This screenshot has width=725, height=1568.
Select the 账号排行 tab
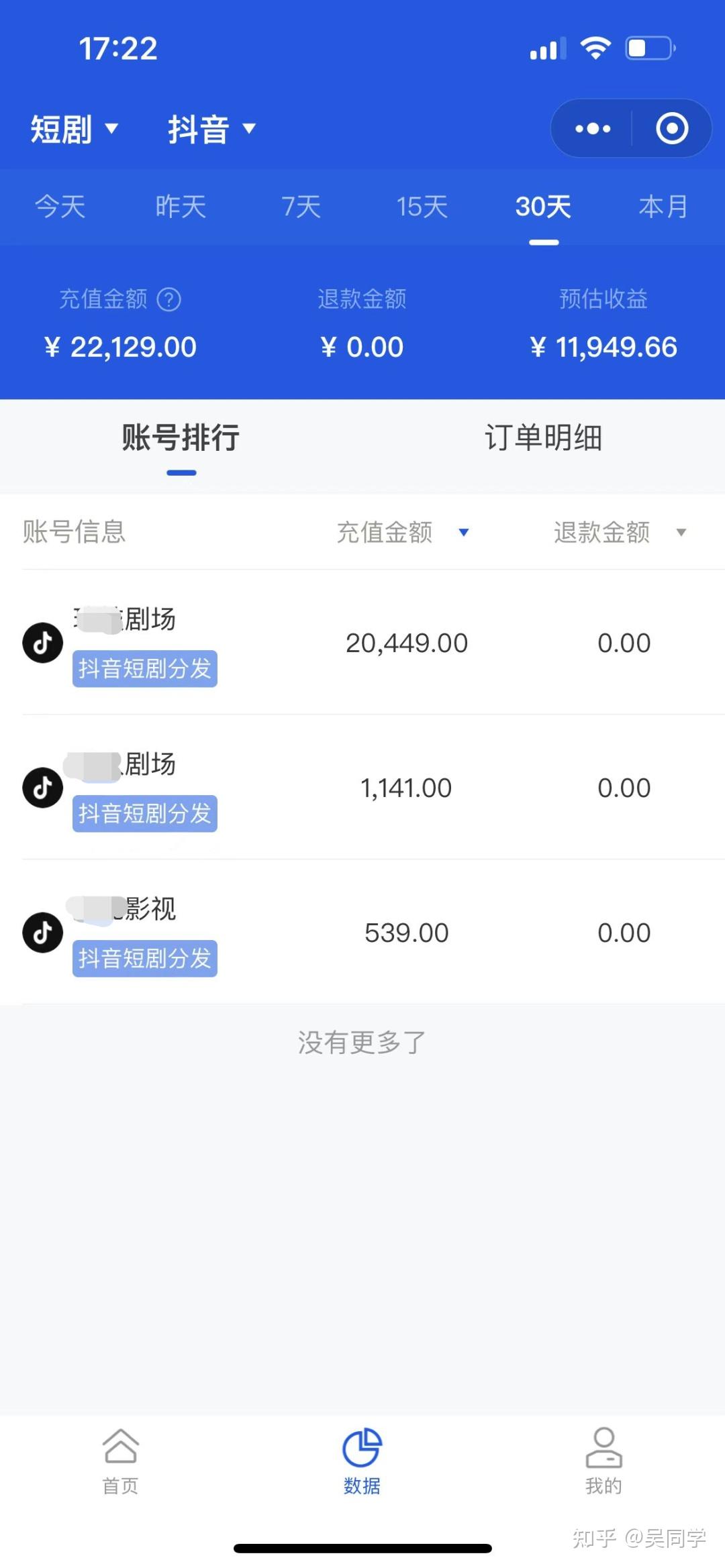click(x=181, y=438)
